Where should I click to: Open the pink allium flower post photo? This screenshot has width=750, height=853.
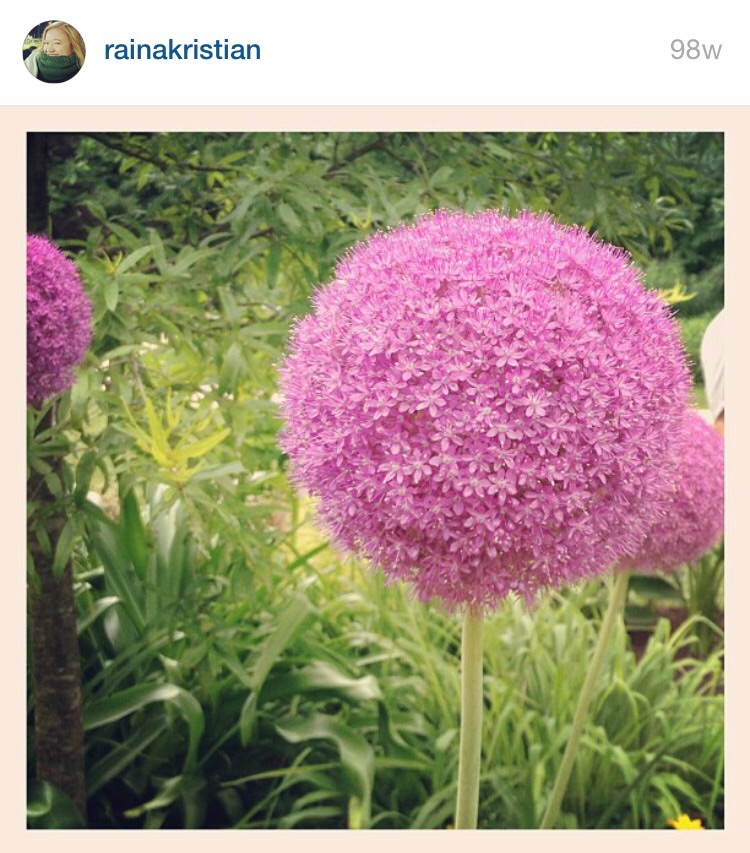tap(375, 480)
